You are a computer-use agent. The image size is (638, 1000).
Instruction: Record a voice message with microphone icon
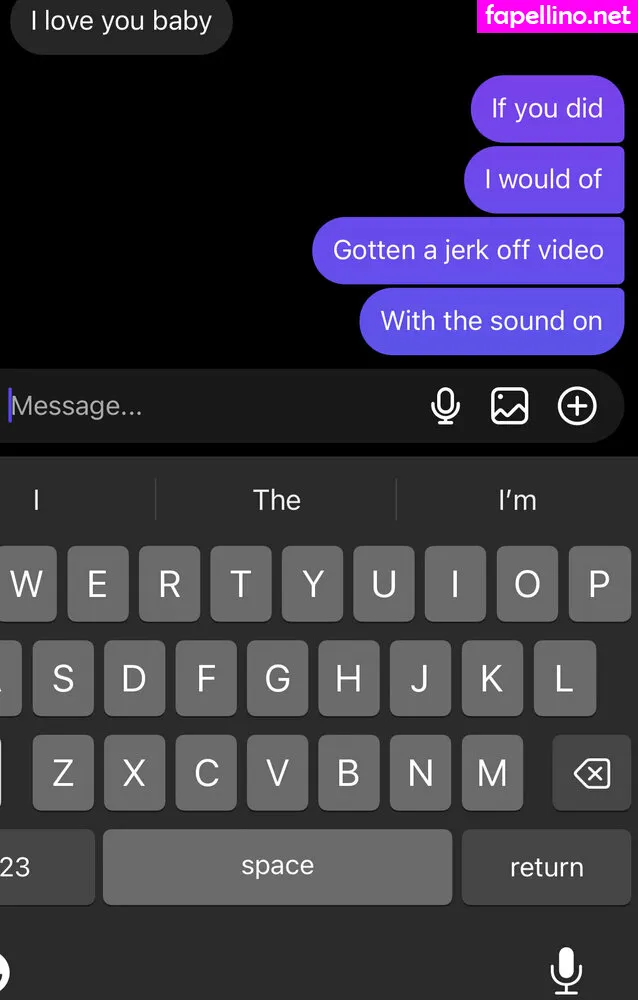[x=445, y=406]
